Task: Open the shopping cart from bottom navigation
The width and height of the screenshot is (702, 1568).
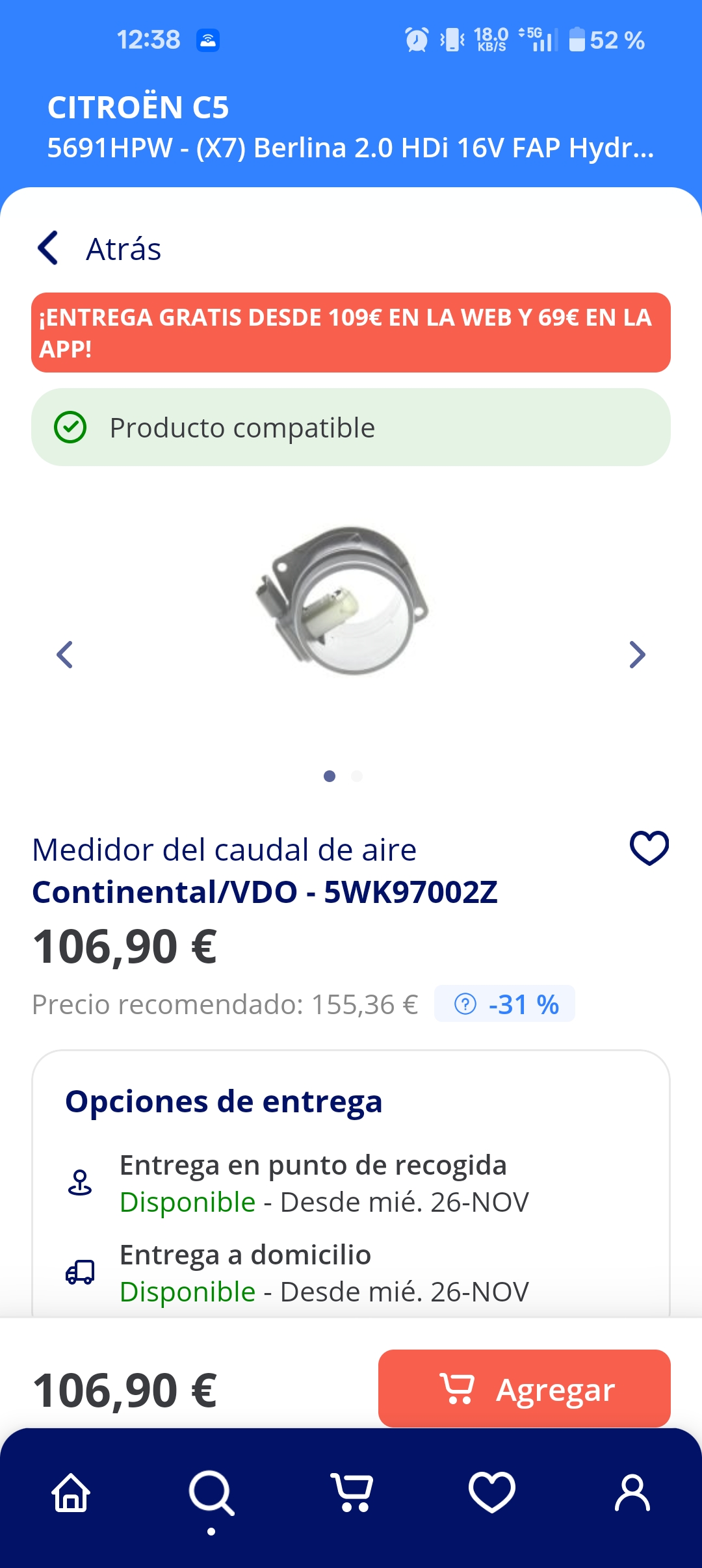Action: [351, 1491]
